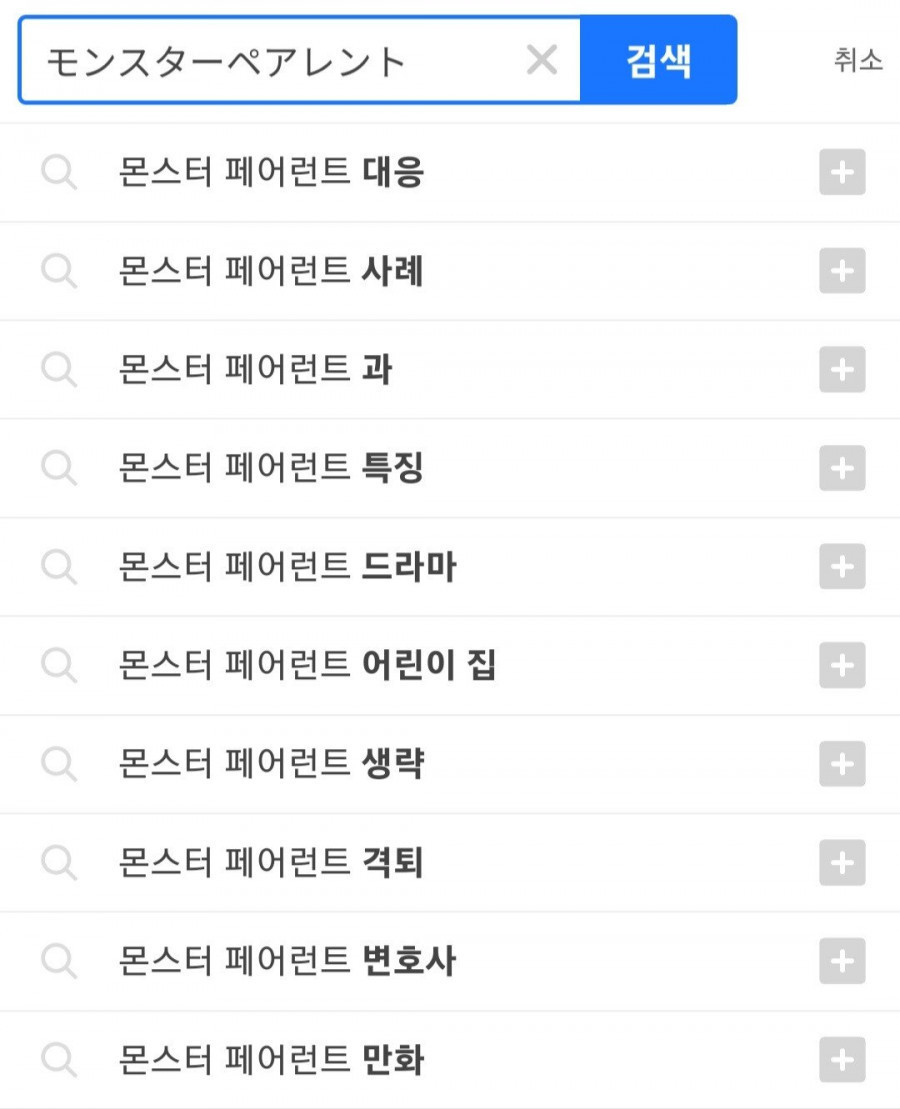The height and width of the screenshot is (1109, 900).
Task: Select suggestion 몬스터 페어런트 사례
Action: coord(271,271)
